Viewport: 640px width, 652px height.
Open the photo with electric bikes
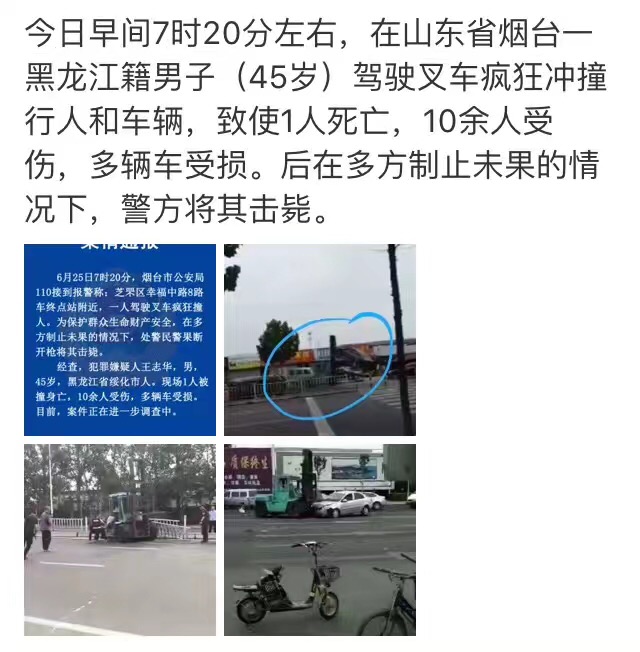(x=319, y=540)
